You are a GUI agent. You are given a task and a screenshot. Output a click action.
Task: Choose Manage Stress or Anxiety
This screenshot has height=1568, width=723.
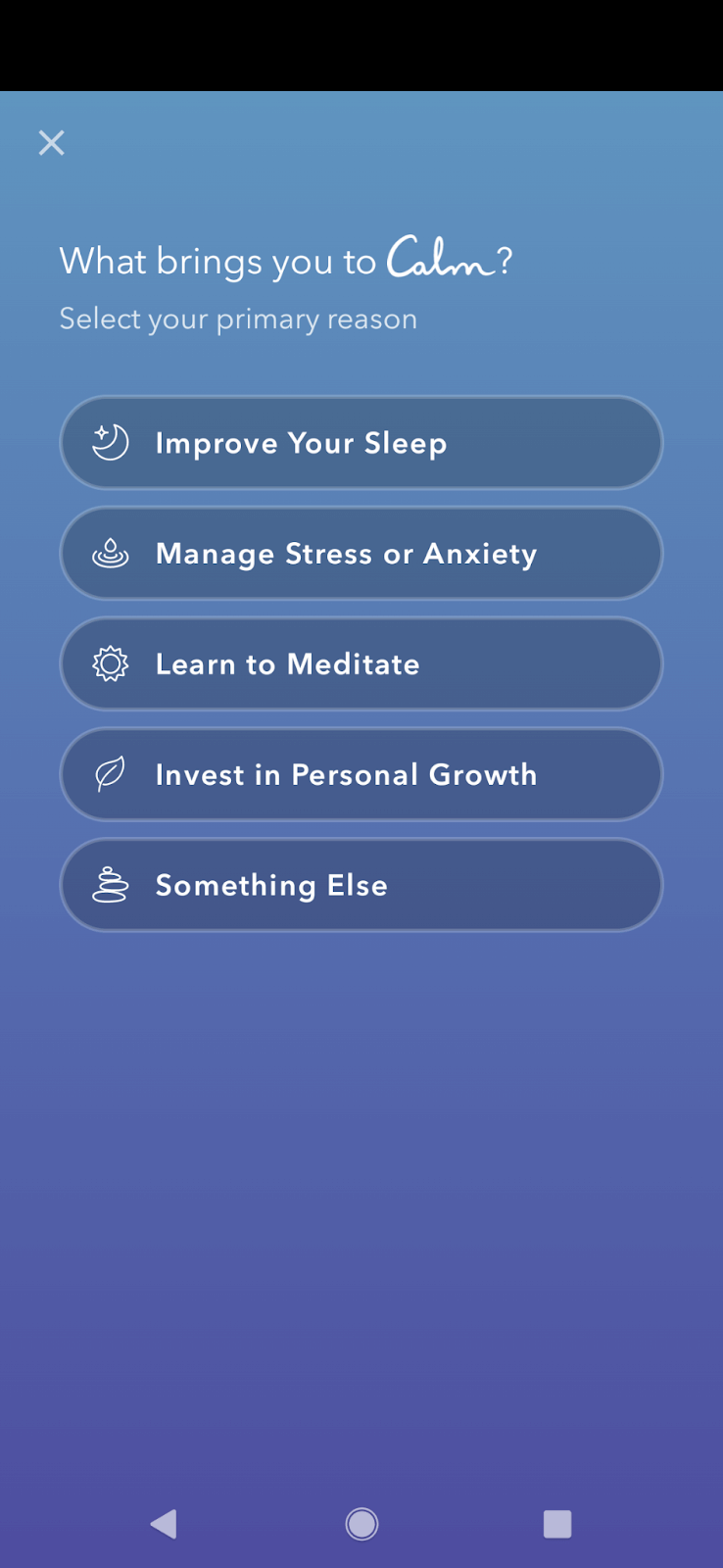point(361,554)
